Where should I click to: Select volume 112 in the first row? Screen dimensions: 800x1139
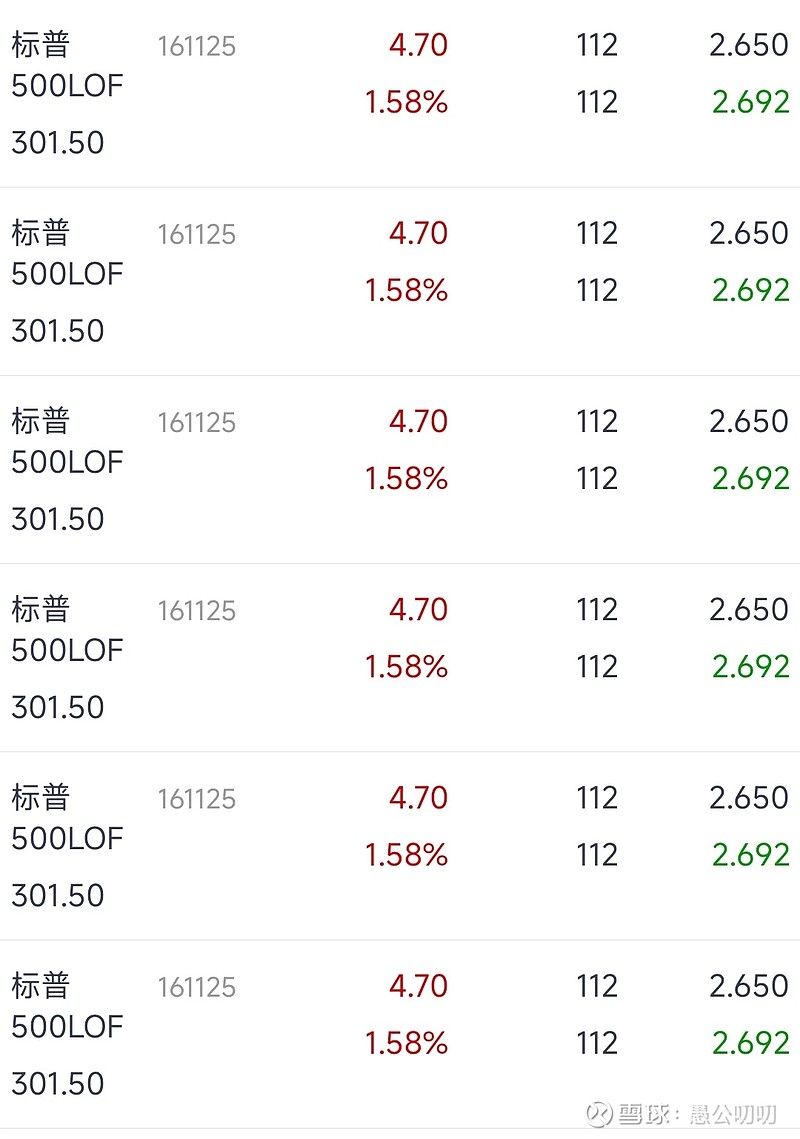(597, 46)
